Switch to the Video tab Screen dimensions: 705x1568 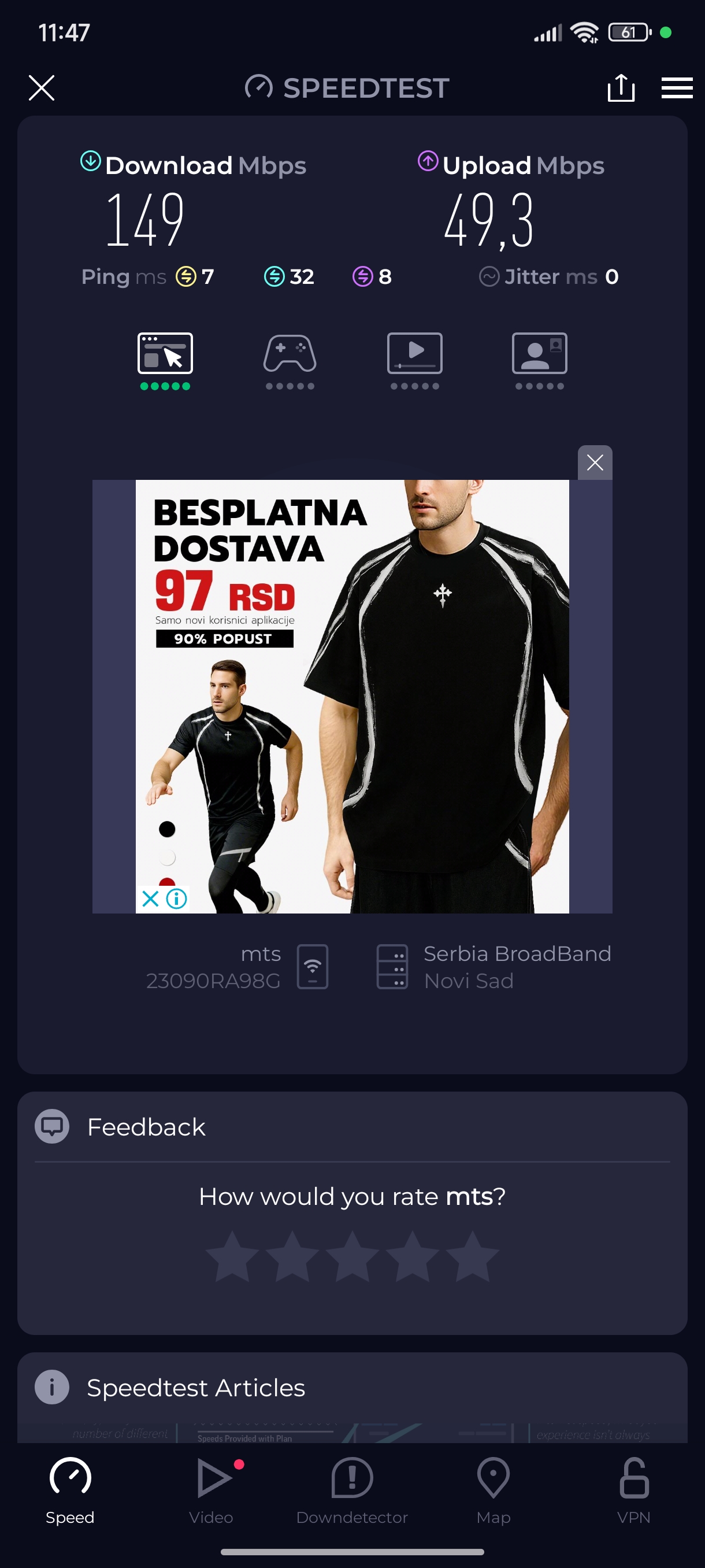(211, 1489)
